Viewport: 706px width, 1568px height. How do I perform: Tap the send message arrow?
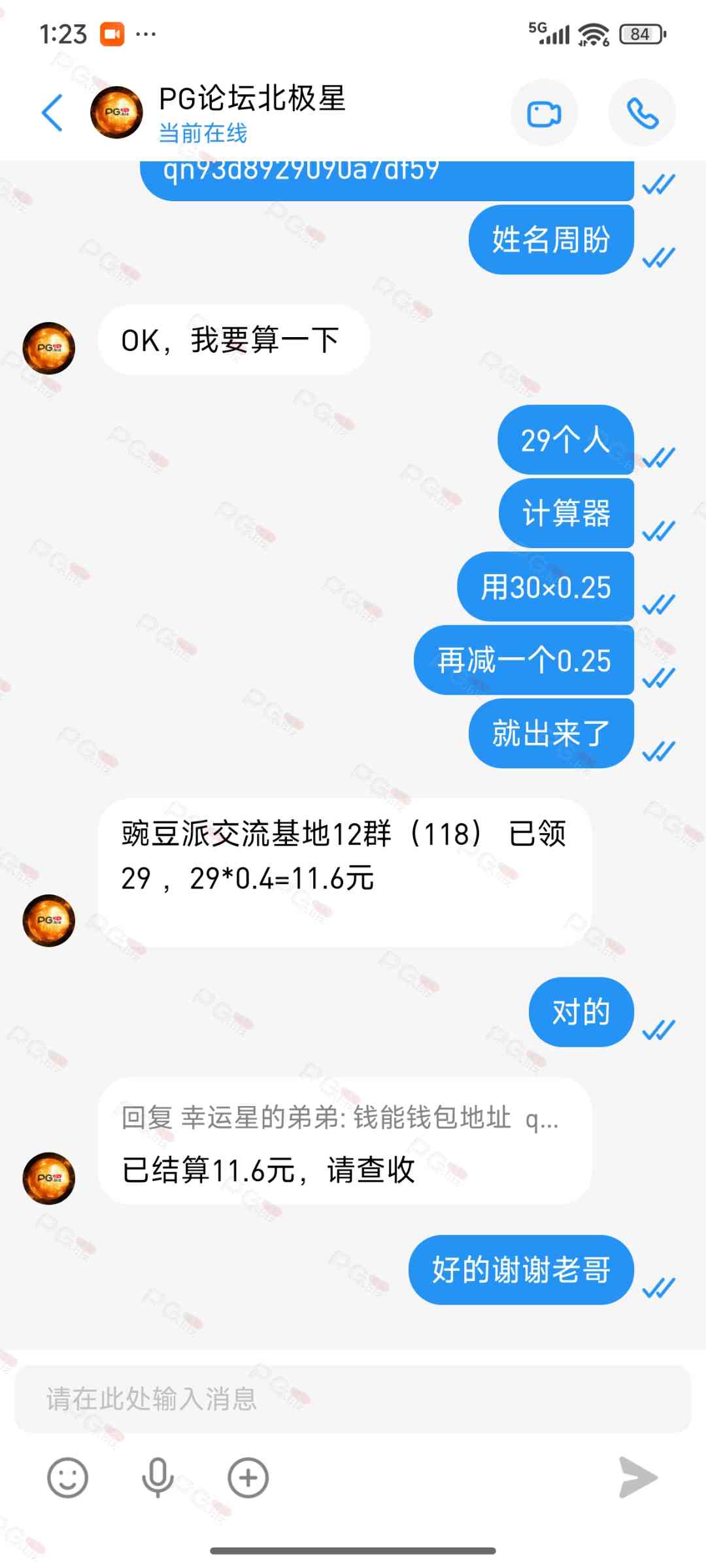click(637, 1477)
